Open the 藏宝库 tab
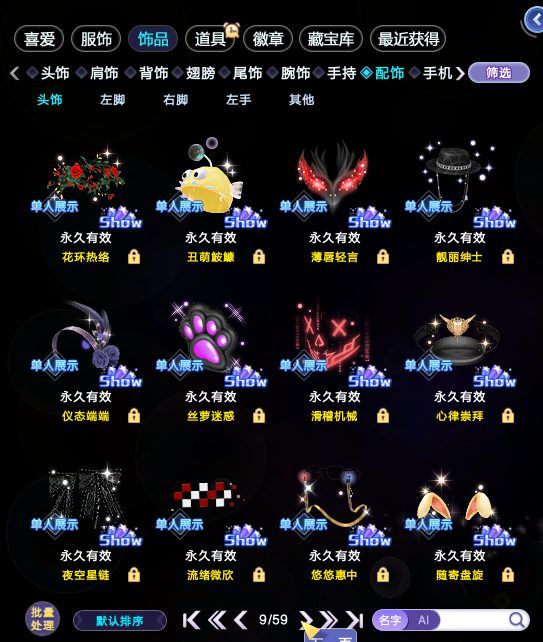543x642 pixels. click(331, 39)
